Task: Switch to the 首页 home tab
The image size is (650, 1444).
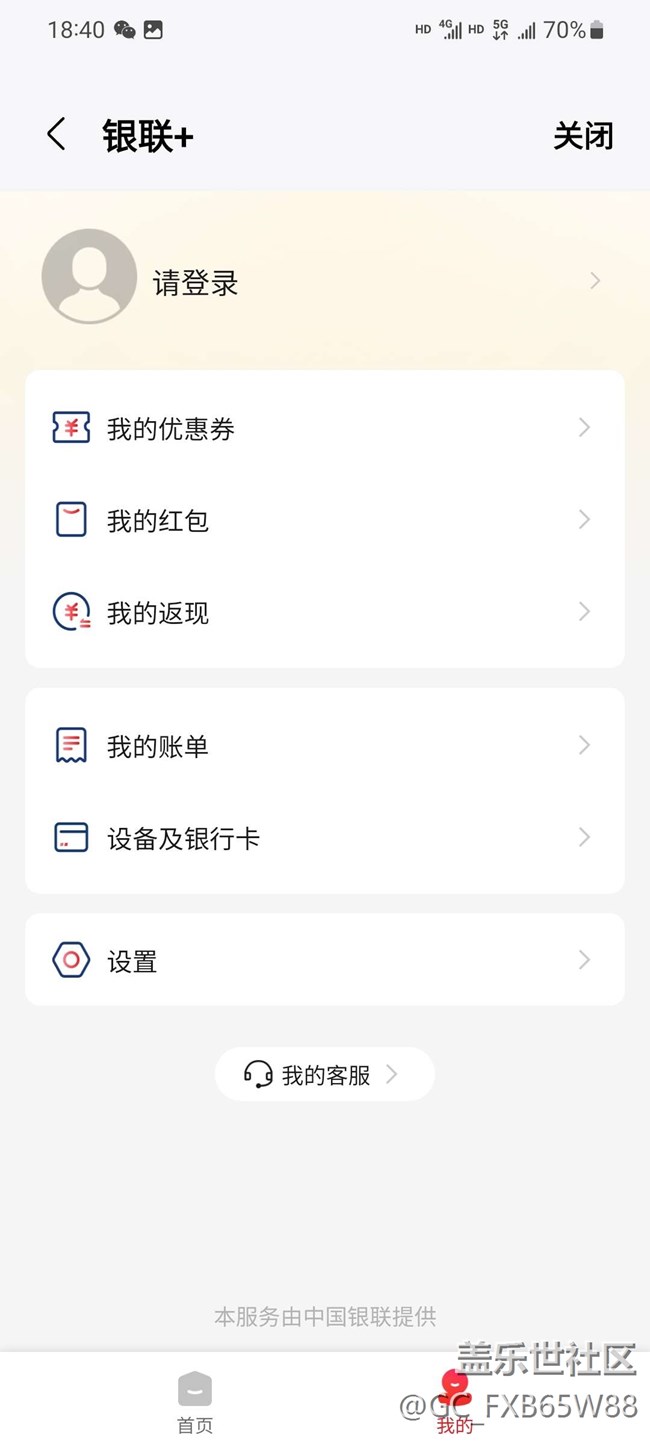Action: pyautogui.click(x=195, y=1402)
